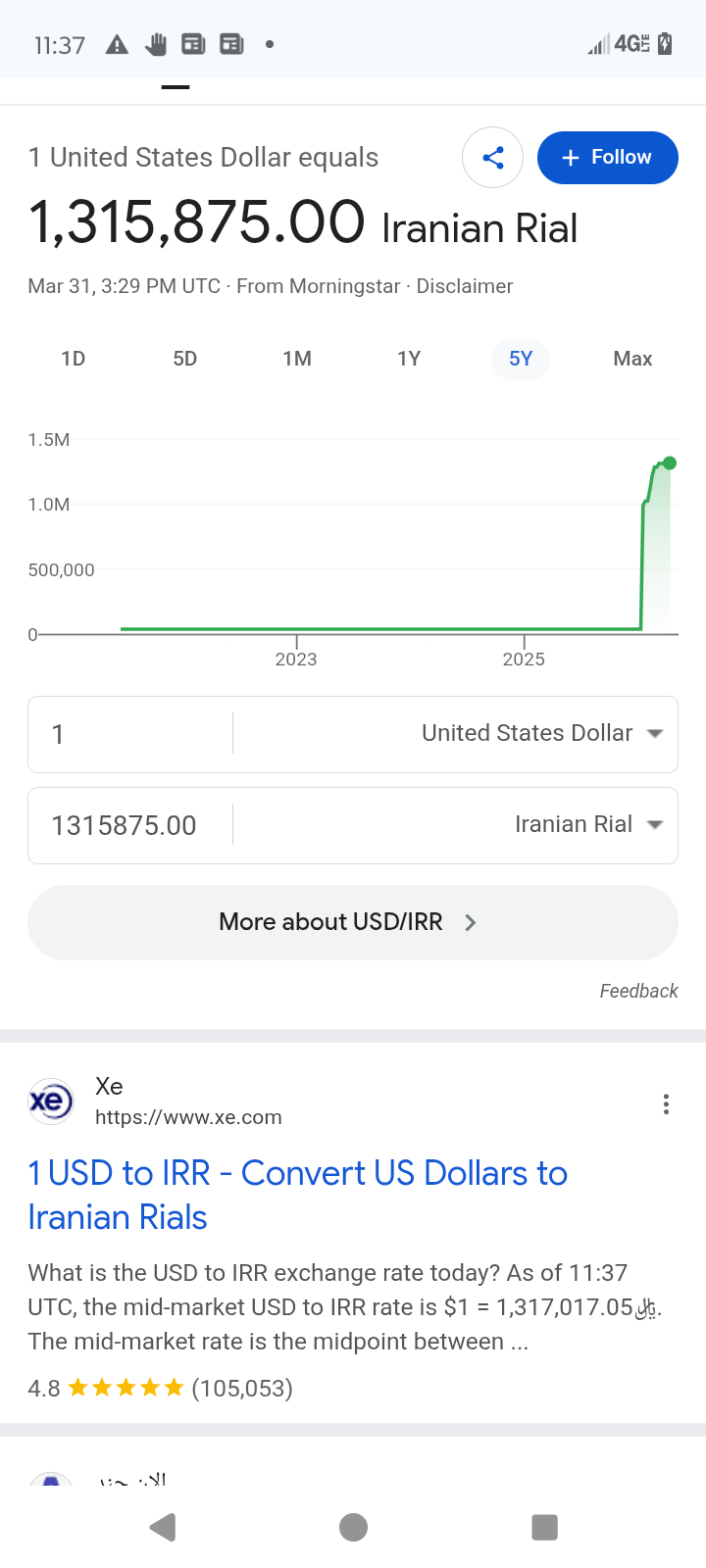Tap the 4G network indicator
Viewport: 706px width, 1568px height.
[x=630, y=43]
